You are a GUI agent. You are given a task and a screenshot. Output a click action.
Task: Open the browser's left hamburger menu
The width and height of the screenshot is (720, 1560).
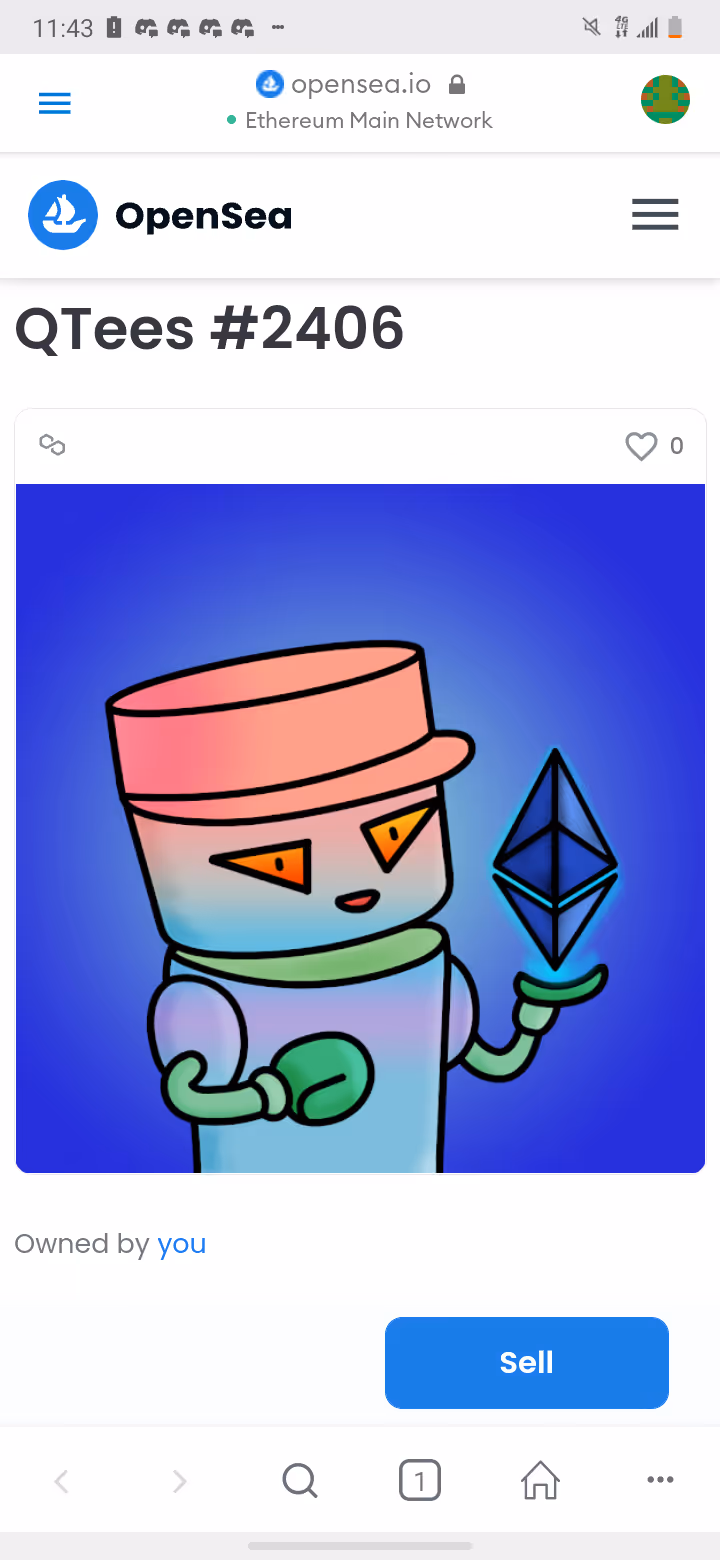click(x=54, y=103)
